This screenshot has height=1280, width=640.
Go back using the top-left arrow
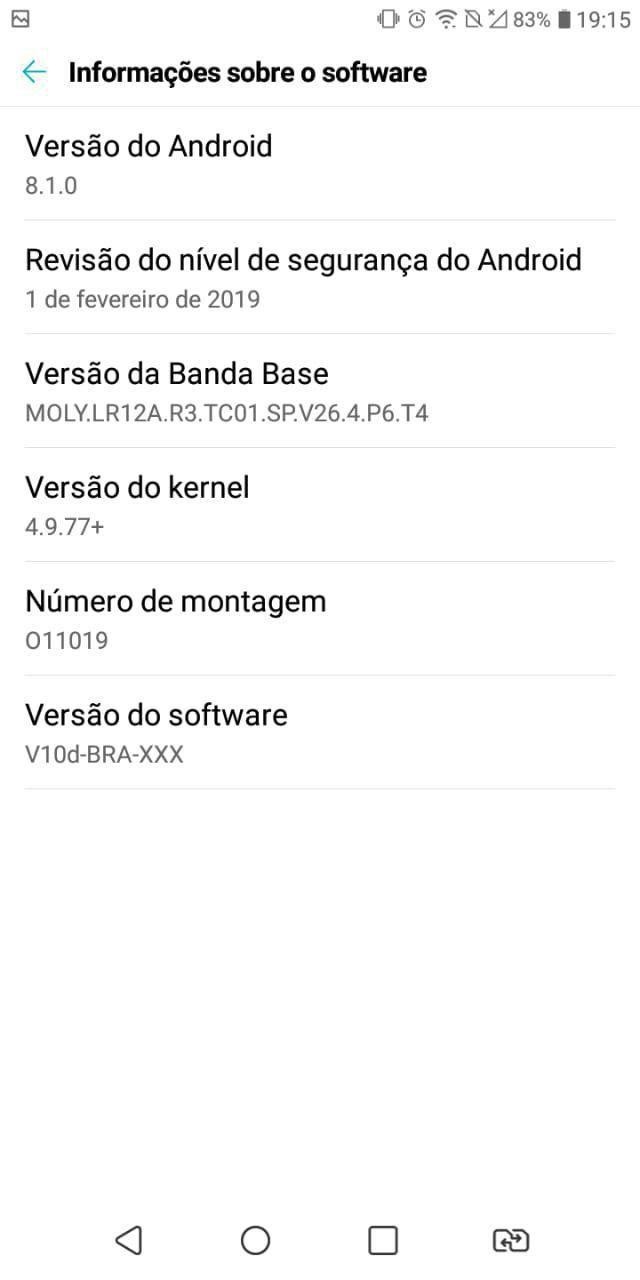(x=34, y=72)
